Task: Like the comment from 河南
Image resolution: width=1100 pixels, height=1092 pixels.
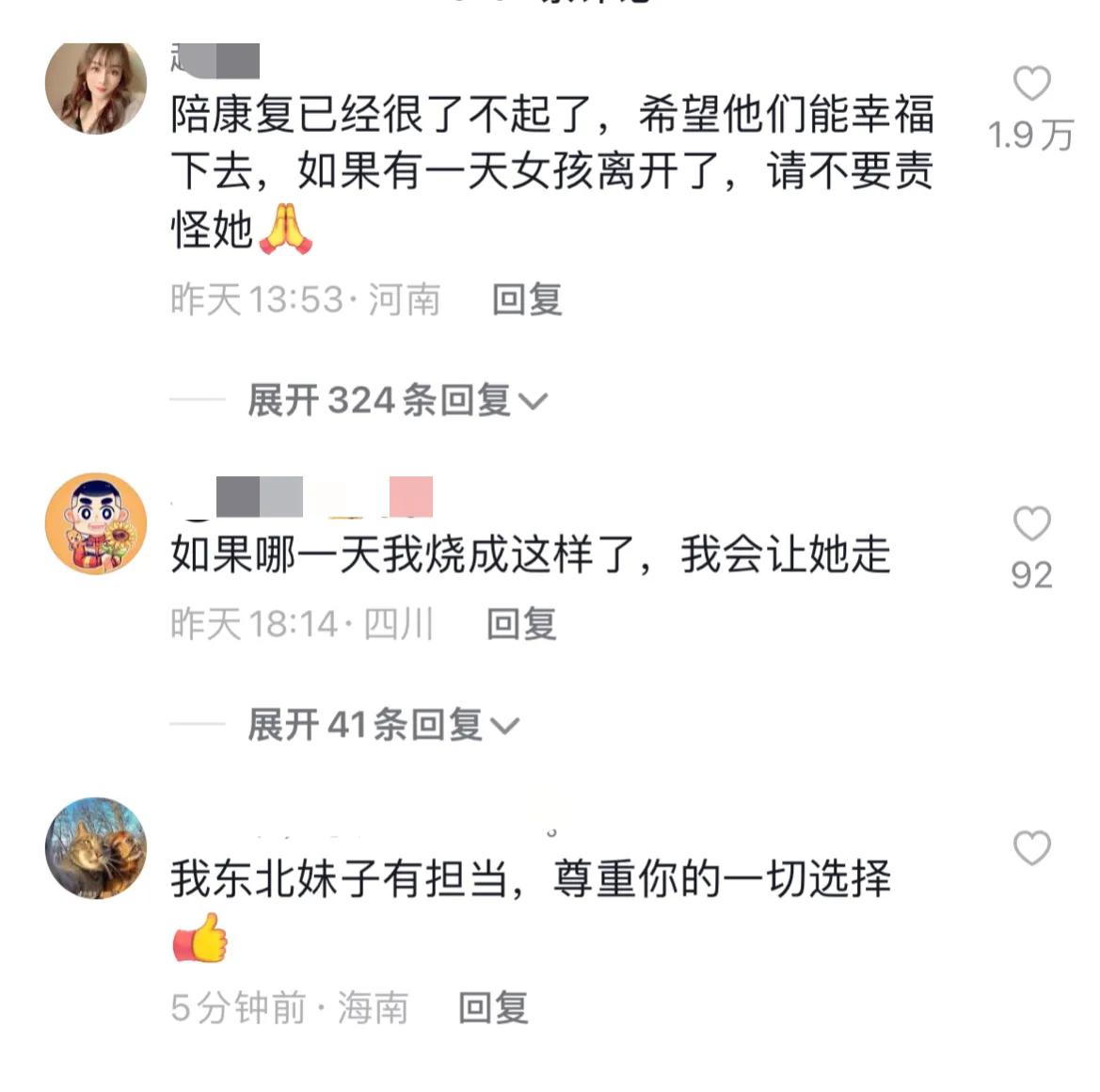Action: [1031, 85]
